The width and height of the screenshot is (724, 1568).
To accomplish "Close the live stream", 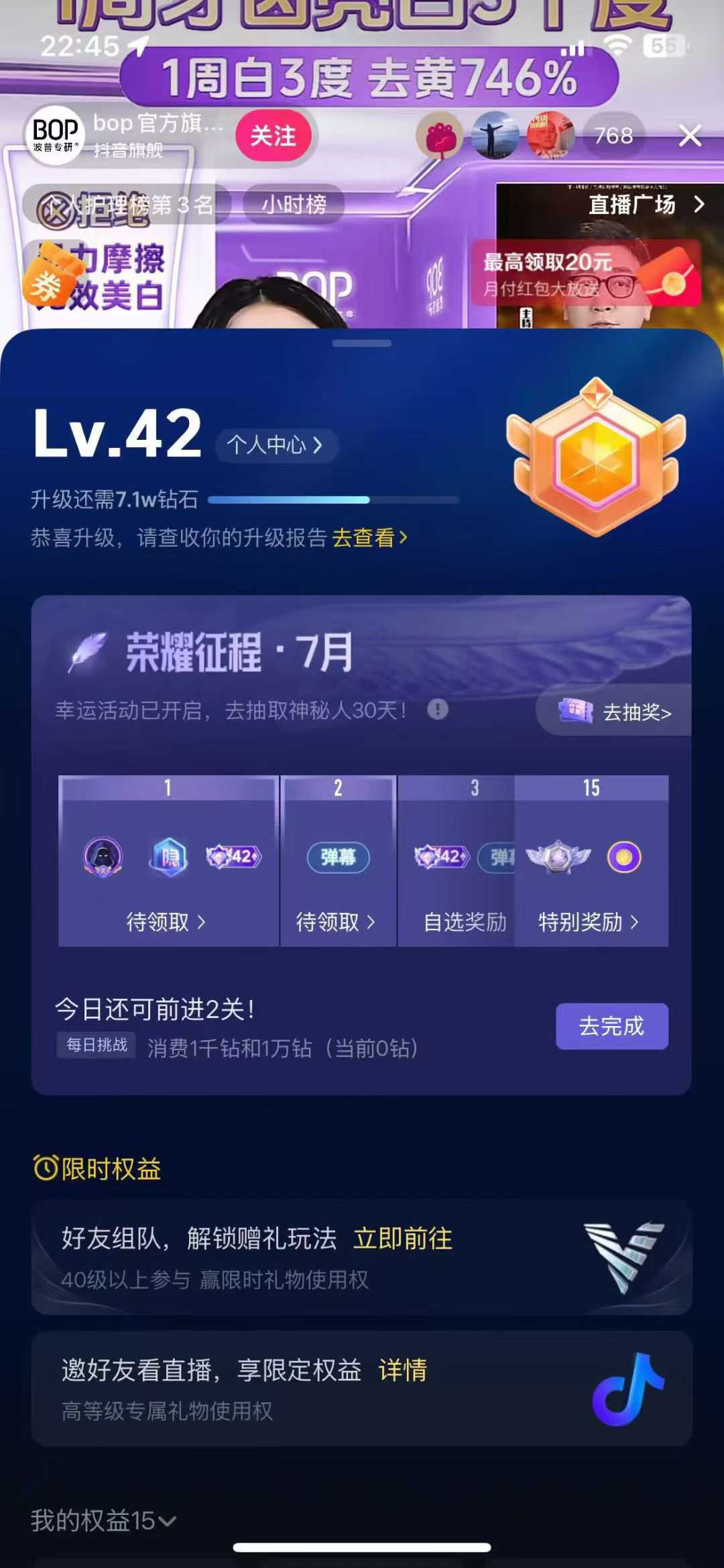I will coord(690,136).
